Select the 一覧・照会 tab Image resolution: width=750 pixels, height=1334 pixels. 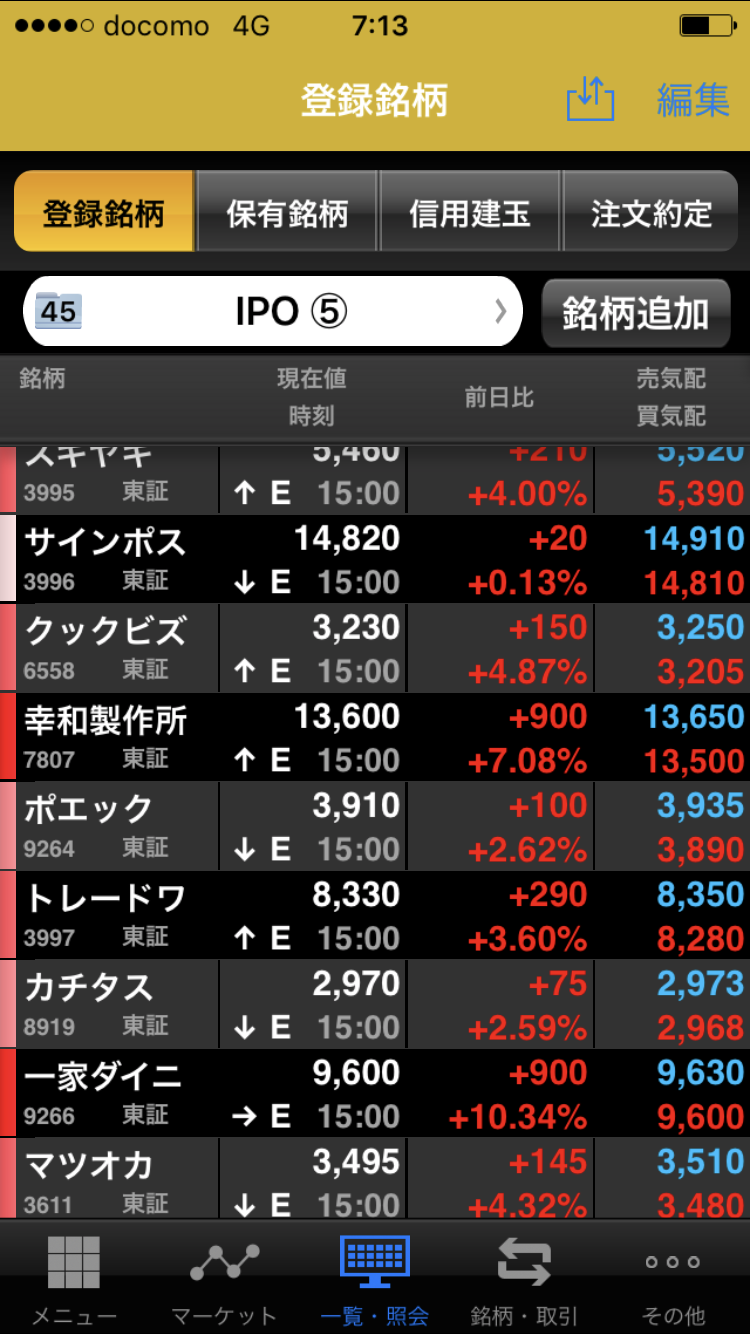click(x=374, y=1278)
